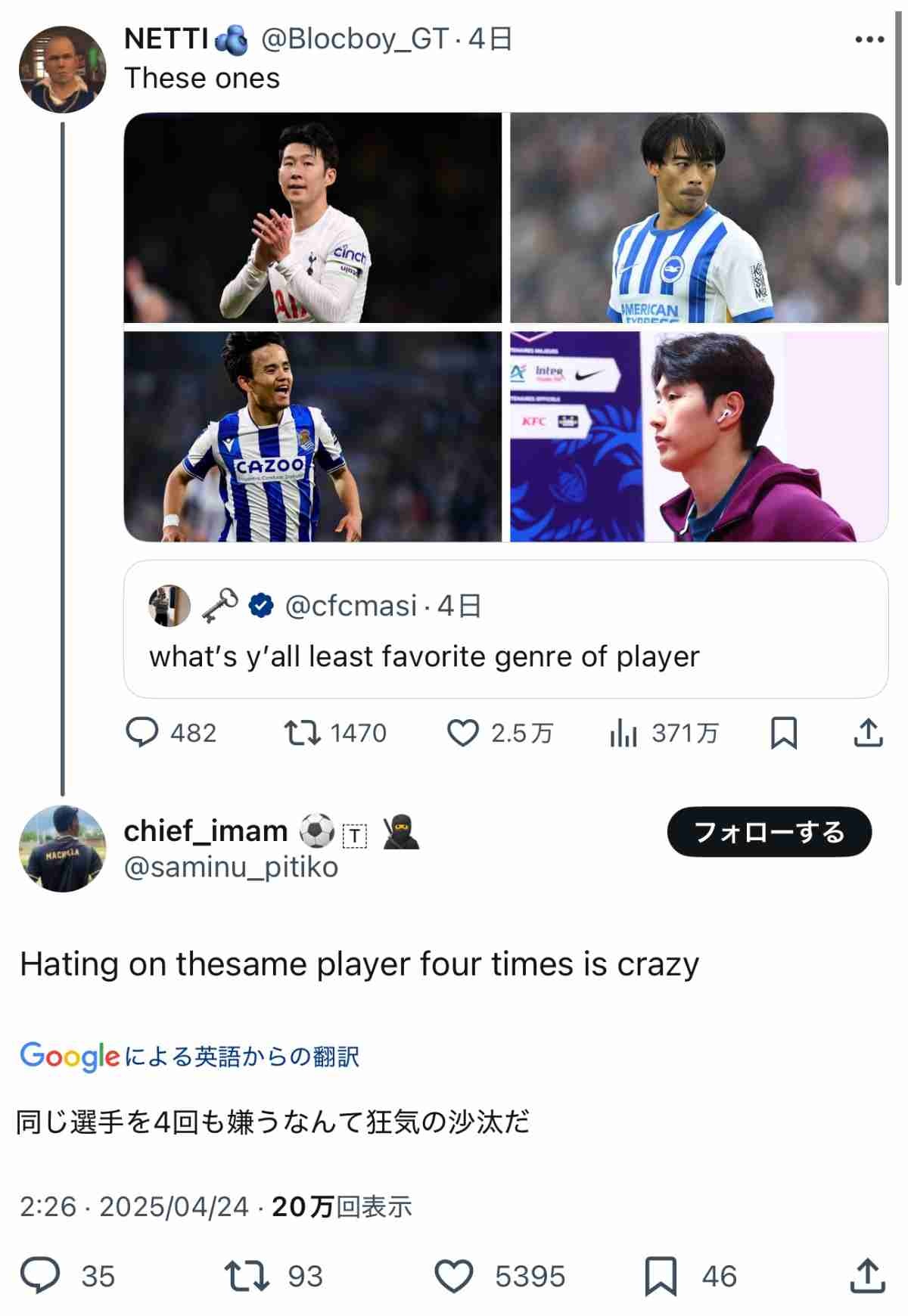908x1316 pixels.
Task: View the top-left photo in NETTI's post
Action: pyautogui.click(x=313, y=218)
